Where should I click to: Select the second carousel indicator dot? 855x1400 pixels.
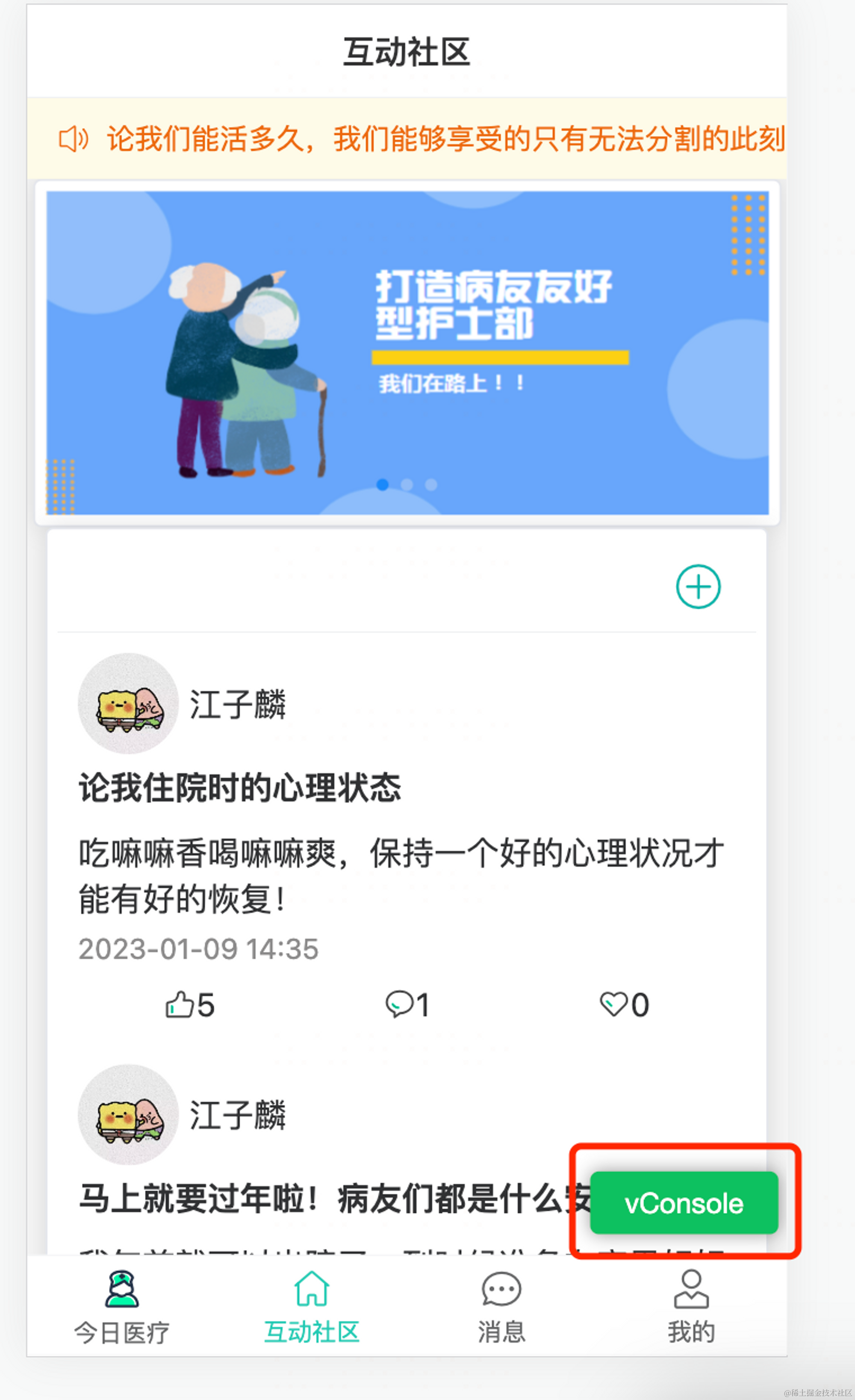407,484
